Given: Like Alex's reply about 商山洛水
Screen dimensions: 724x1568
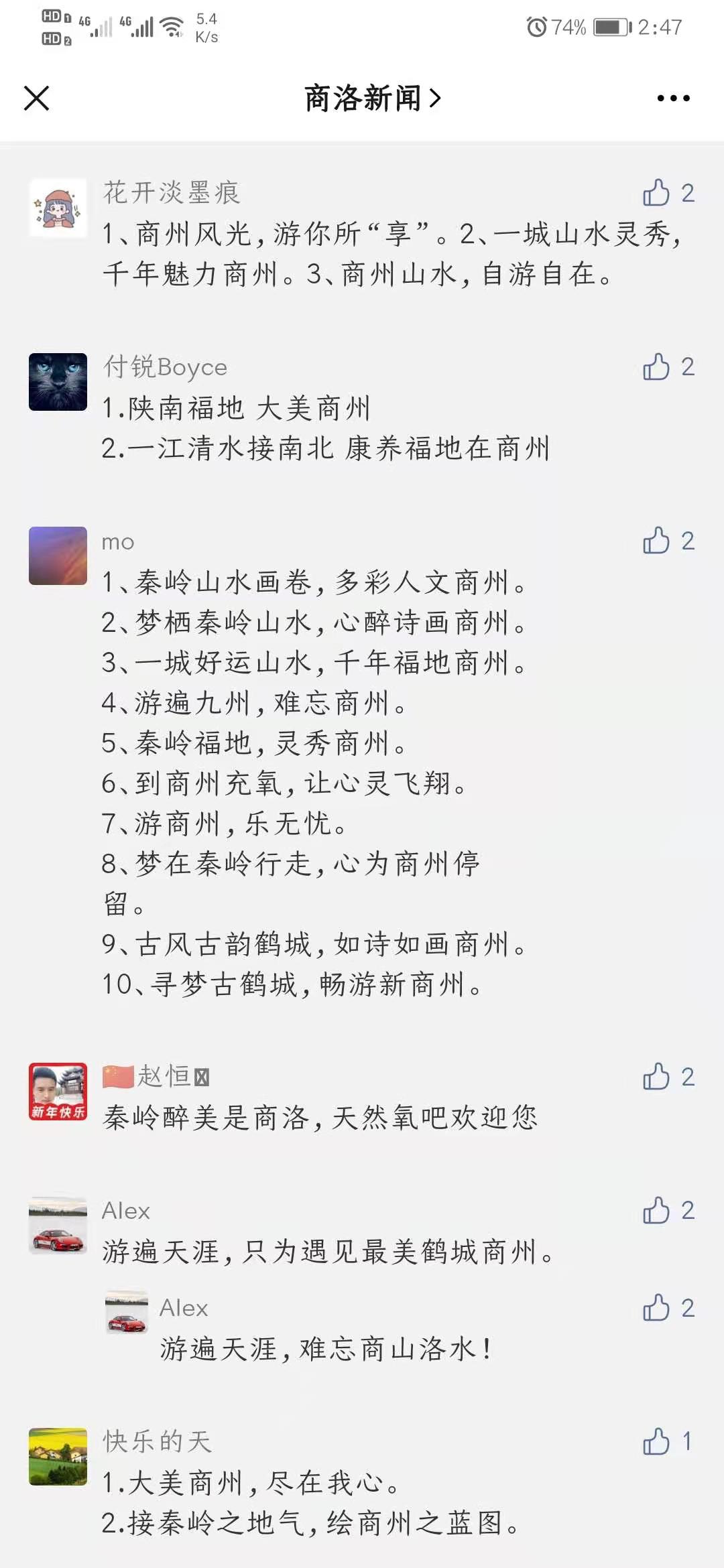Looking at the screenshot, I should point(657,1308).
